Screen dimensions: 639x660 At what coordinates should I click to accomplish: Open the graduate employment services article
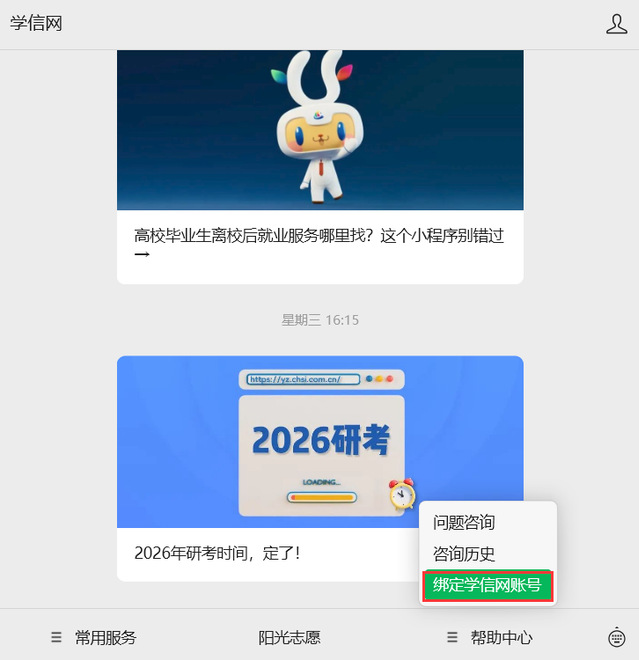coord(320,245)
